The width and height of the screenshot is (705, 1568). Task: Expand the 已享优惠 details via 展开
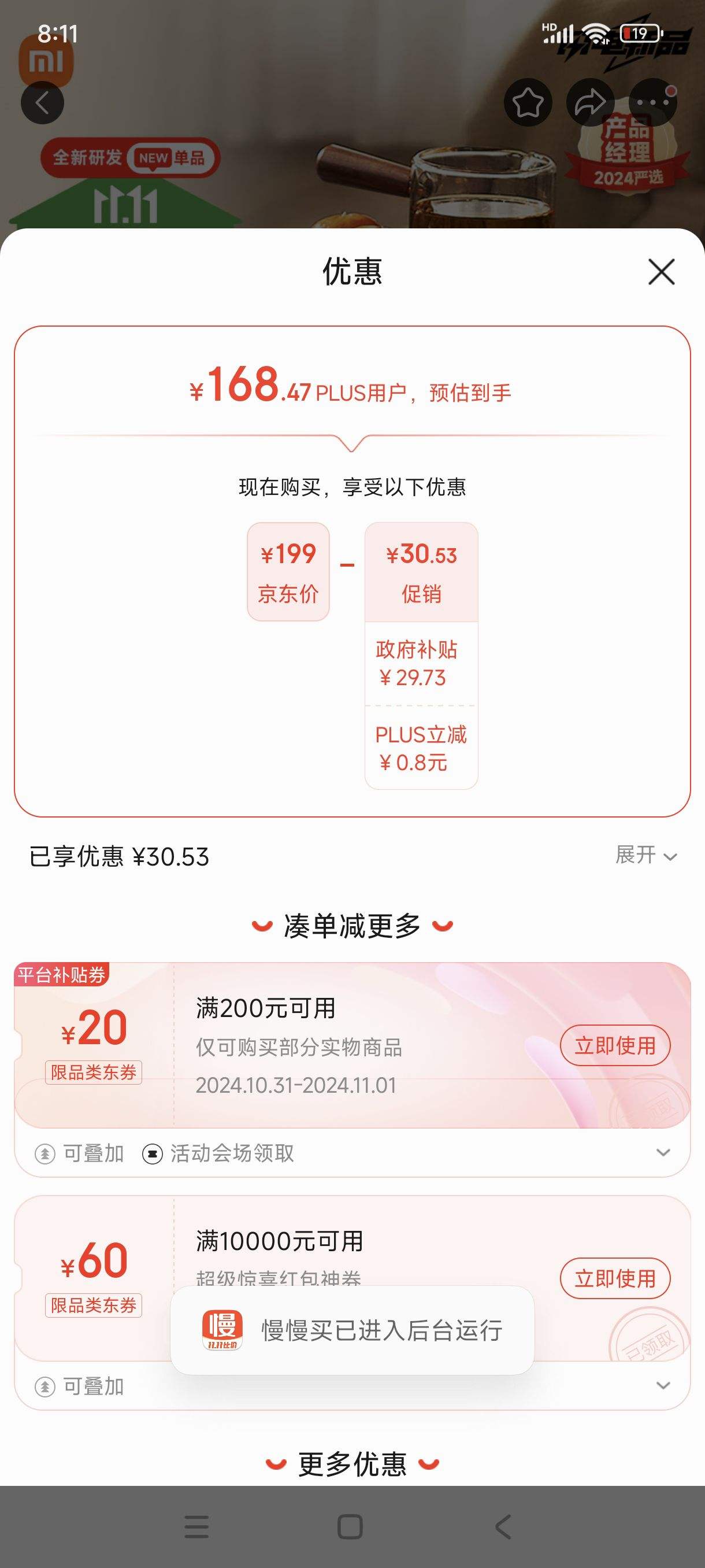pos(645,856)
